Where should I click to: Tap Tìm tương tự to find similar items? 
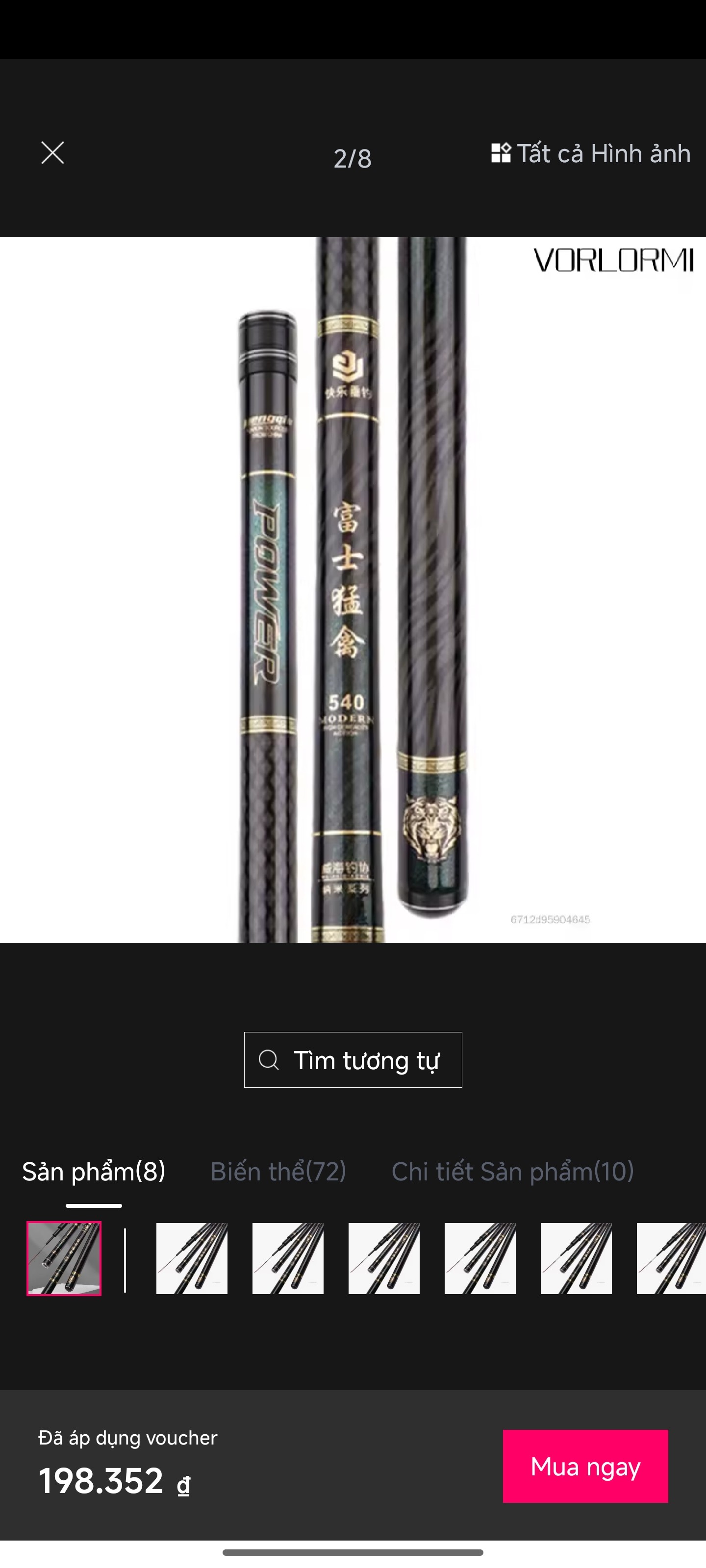[x=353, y=1060]
